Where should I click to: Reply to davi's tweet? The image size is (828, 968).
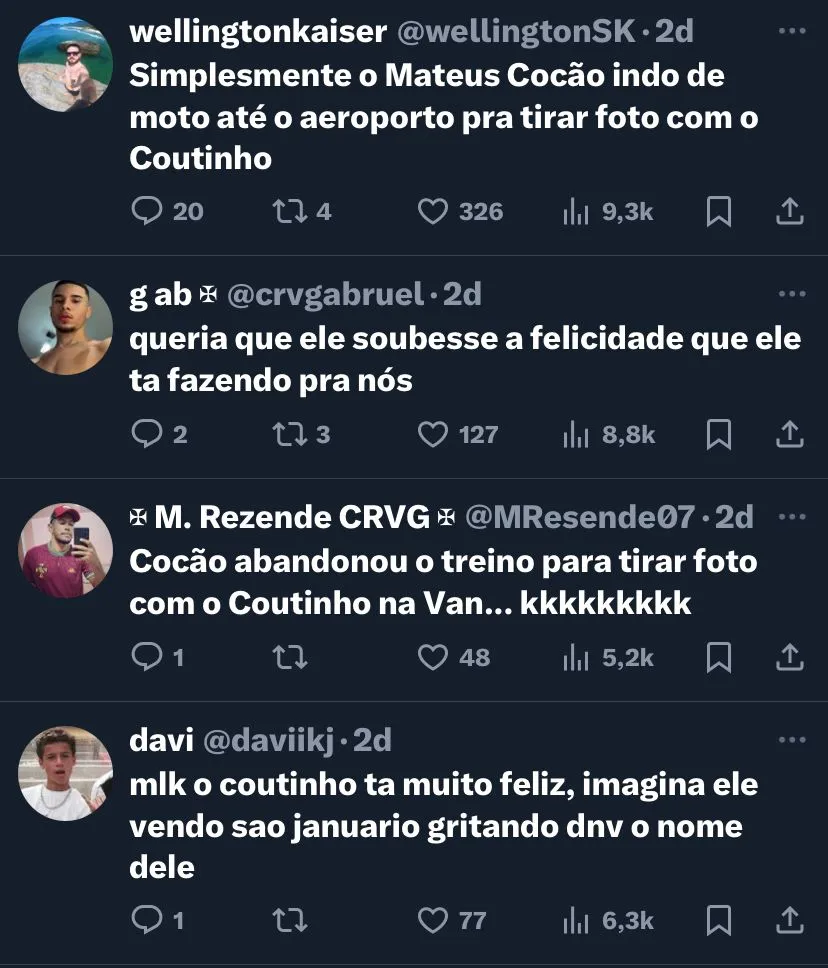[x=148, y=921]
